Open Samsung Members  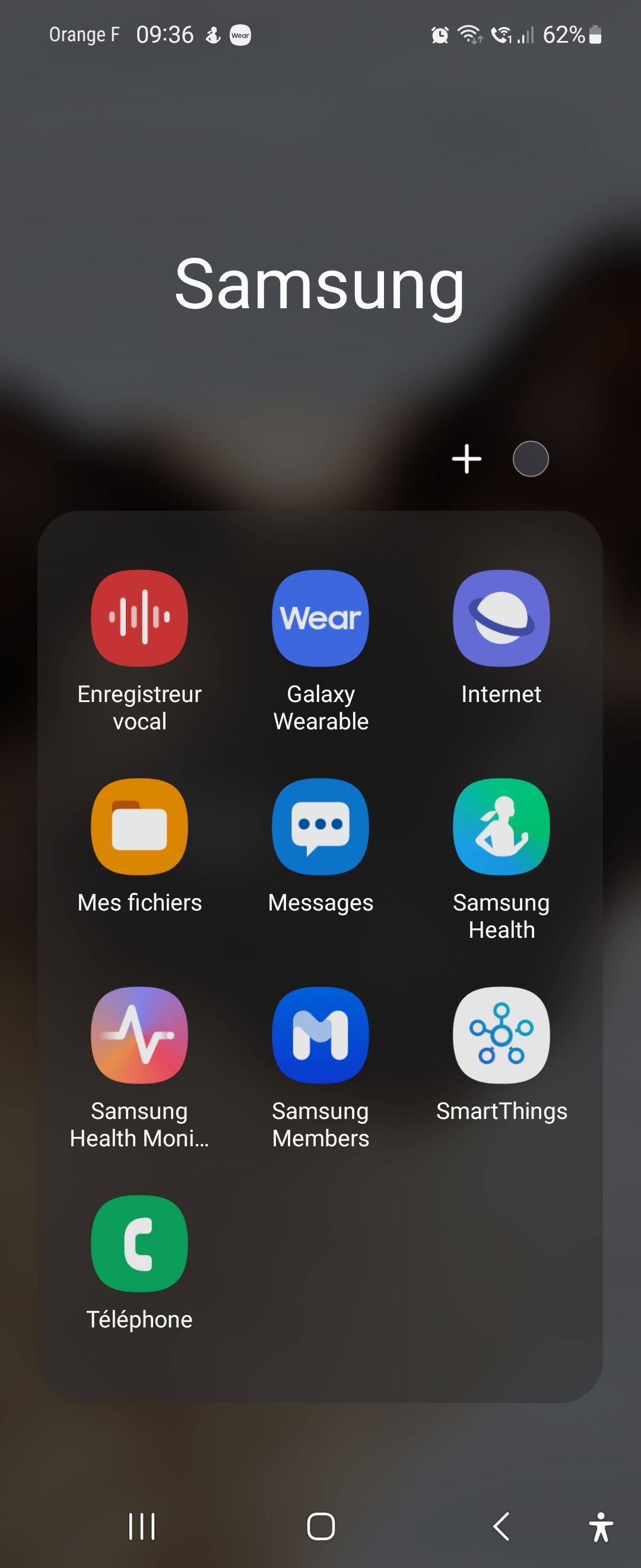pos(320,1035)
